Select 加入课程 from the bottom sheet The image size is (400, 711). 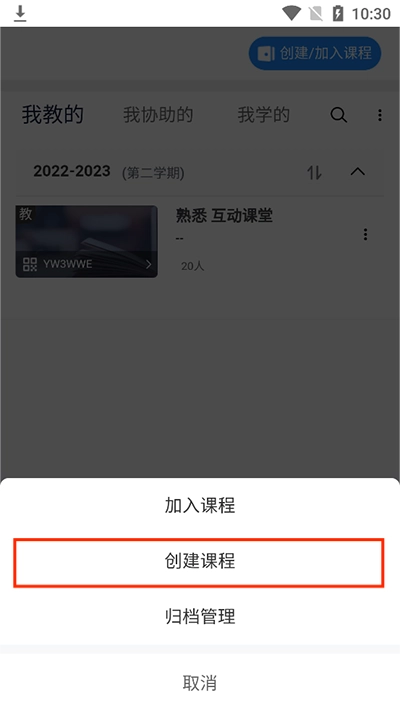point(200,505)
